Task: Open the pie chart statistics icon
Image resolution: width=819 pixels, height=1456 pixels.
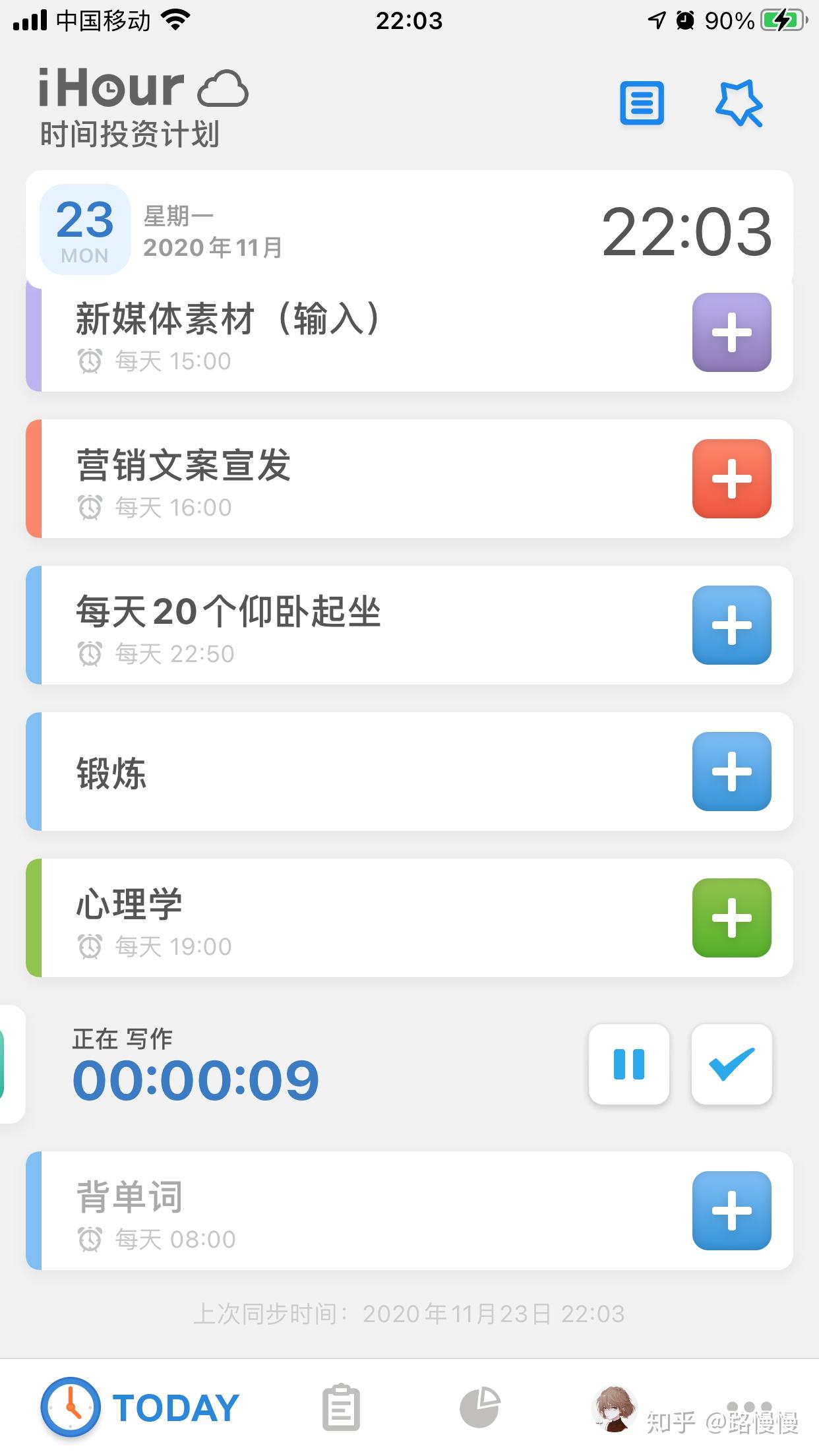Action: 481,1406
